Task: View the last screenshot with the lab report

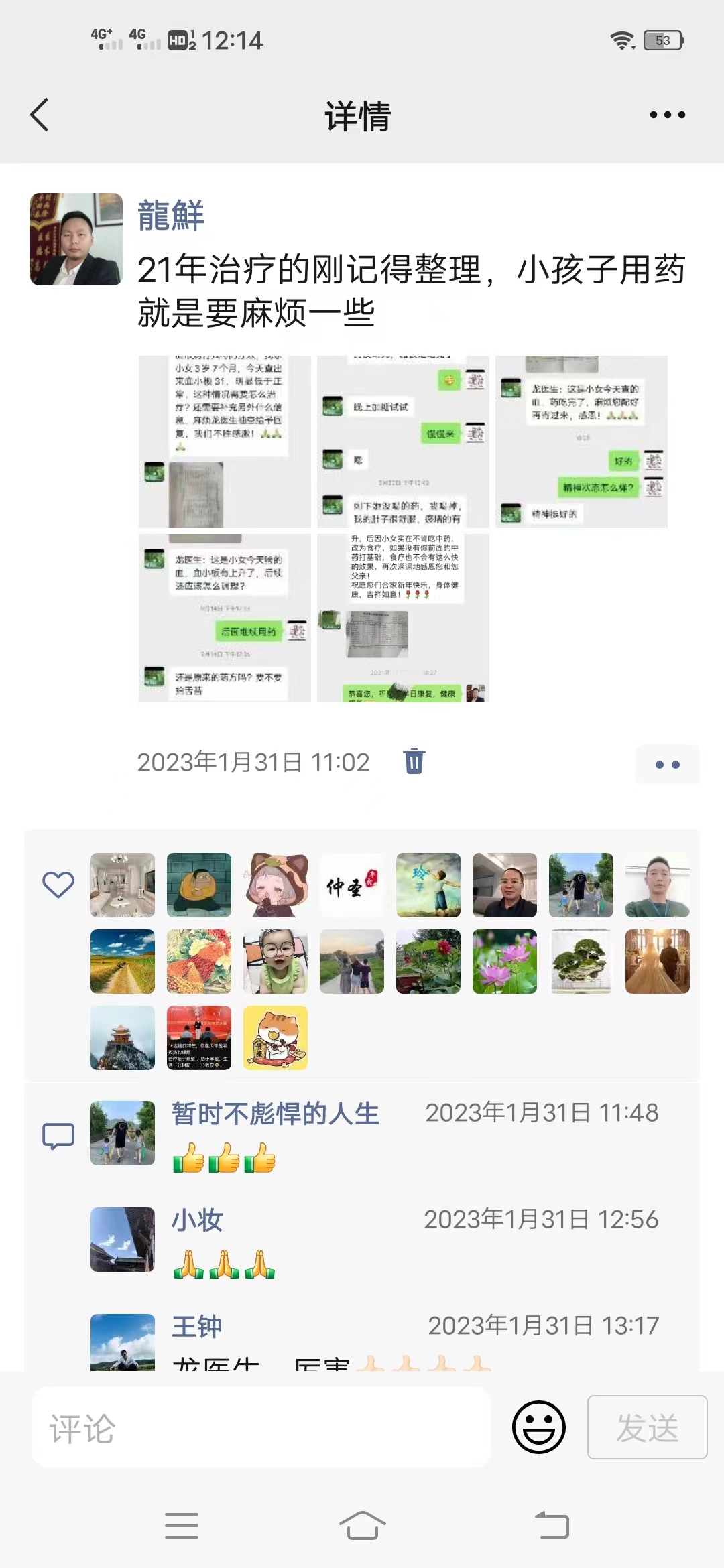Action: [x=403, y=618]
